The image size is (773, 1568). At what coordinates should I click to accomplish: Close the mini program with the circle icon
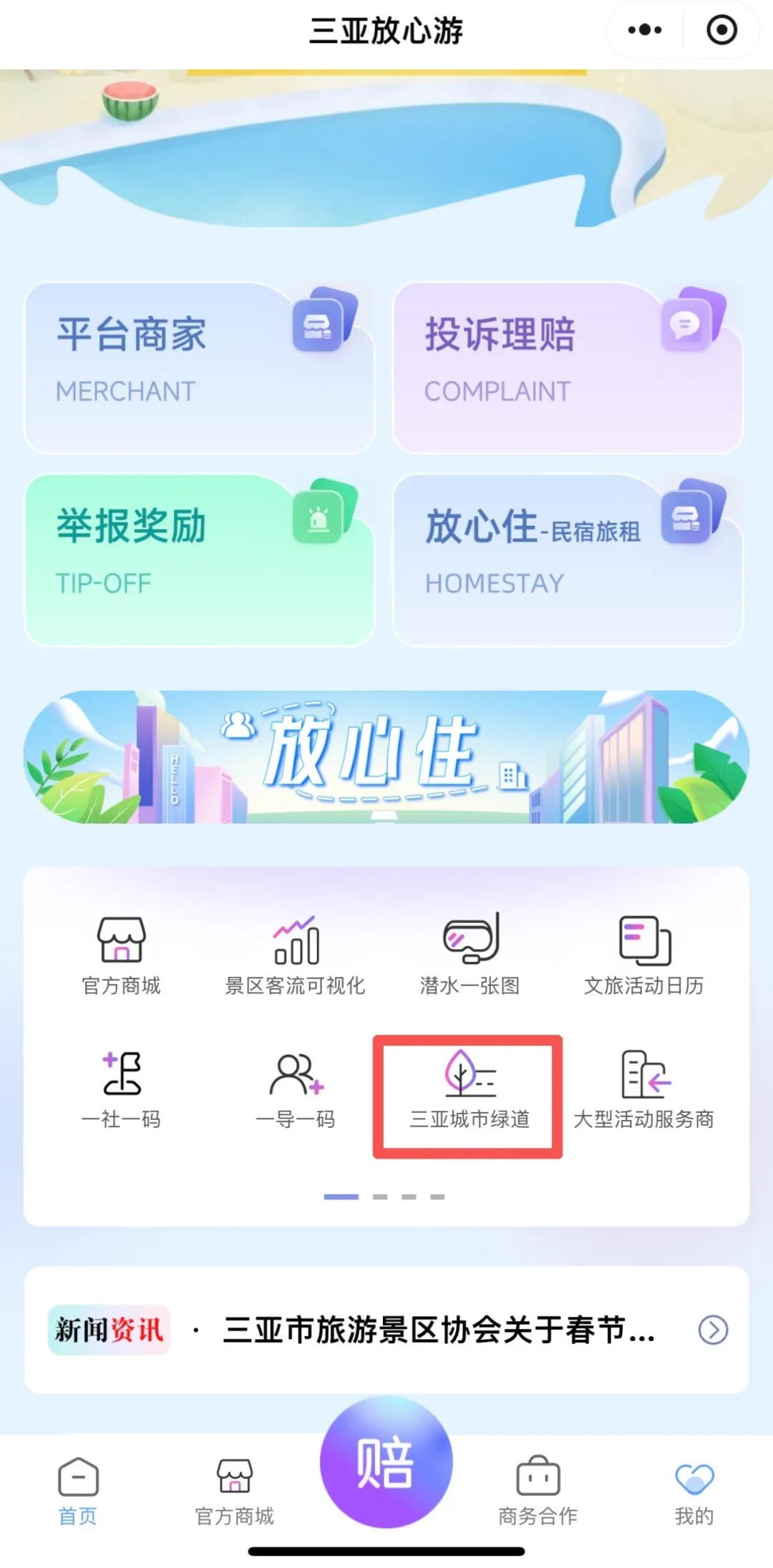click(721, 30)
